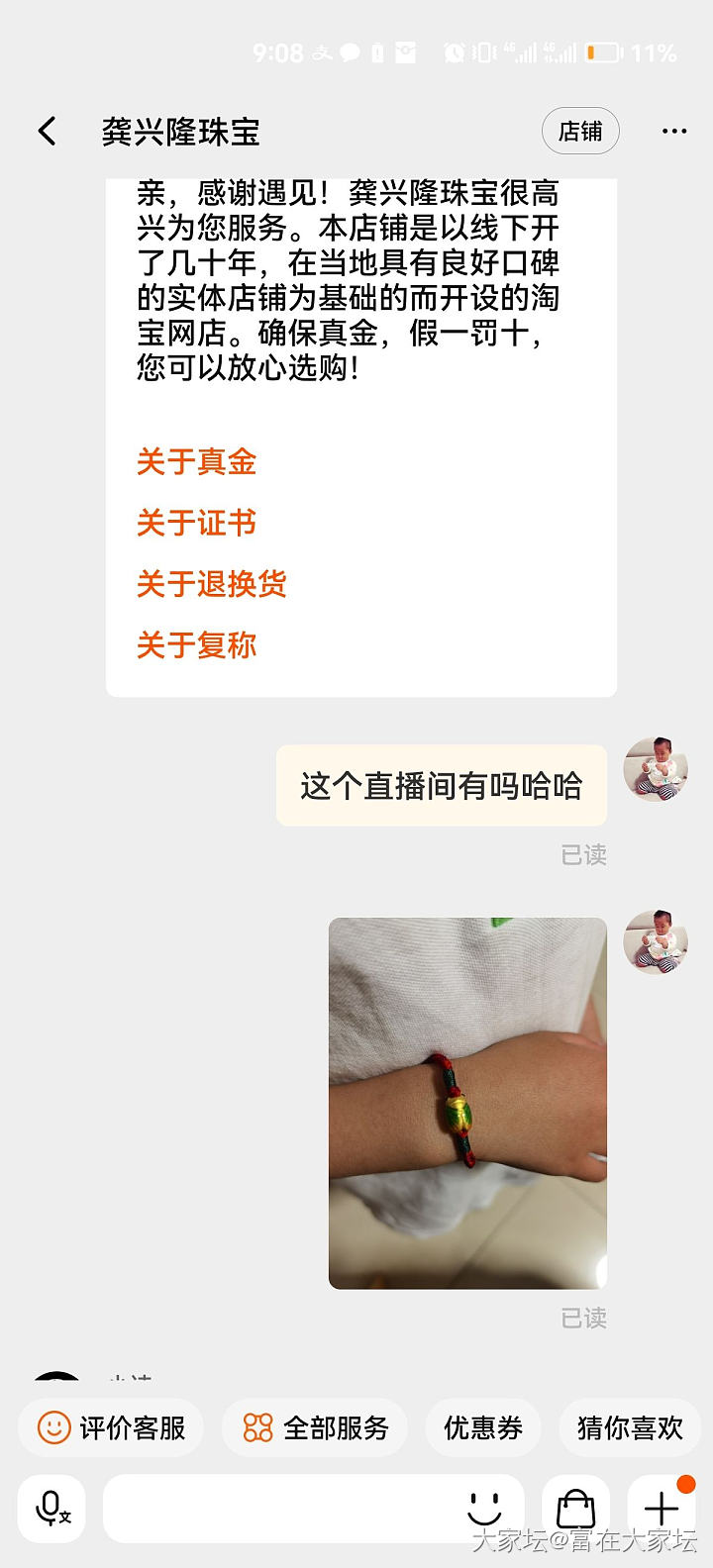Open the shopping bag icon

click(575, 1509)
